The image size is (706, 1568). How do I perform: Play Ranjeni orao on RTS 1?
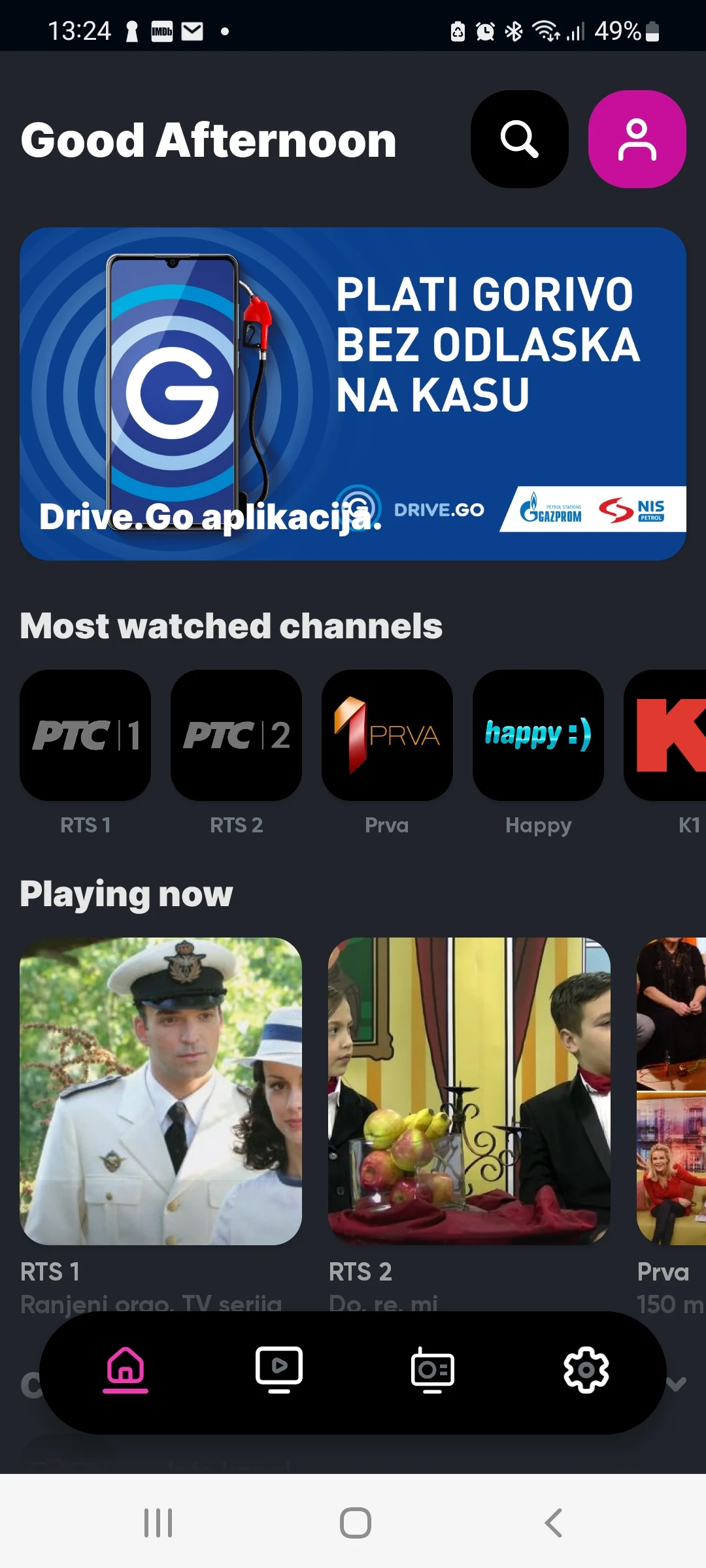click(x=161, y=1091)
